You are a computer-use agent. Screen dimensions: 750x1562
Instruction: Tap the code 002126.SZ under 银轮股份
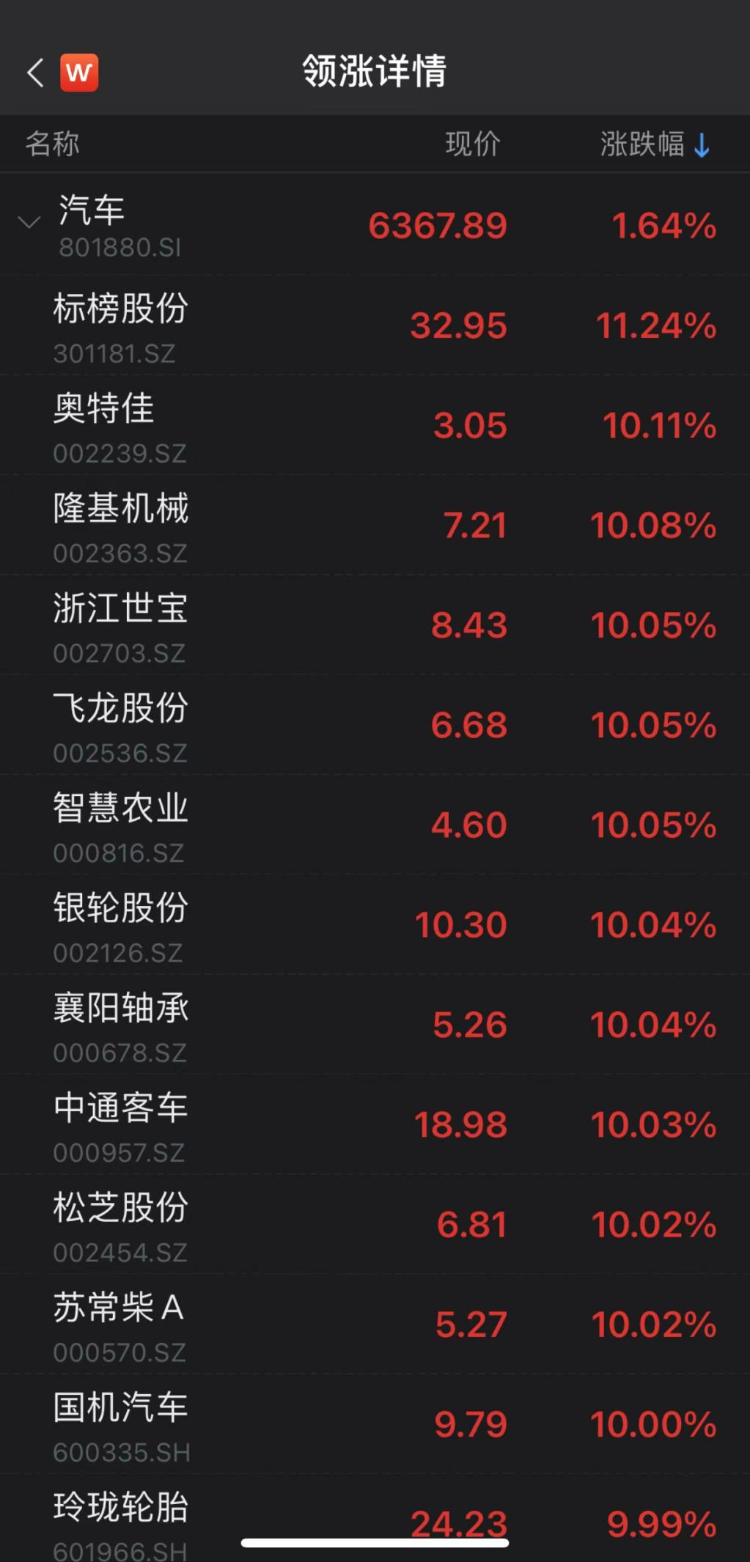120,953
